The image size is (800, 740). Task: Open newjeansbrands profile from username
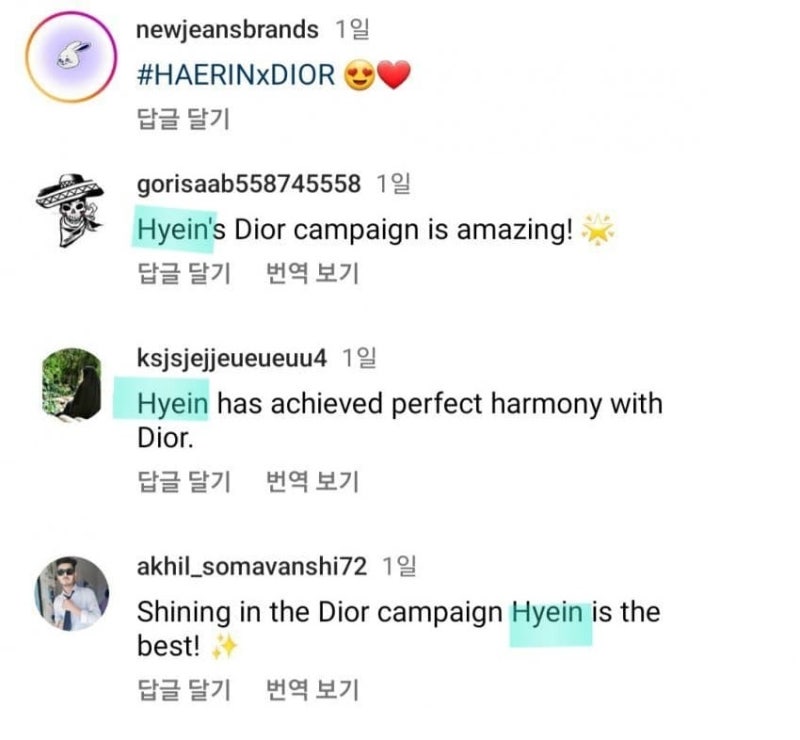click(x=227, y=30)
